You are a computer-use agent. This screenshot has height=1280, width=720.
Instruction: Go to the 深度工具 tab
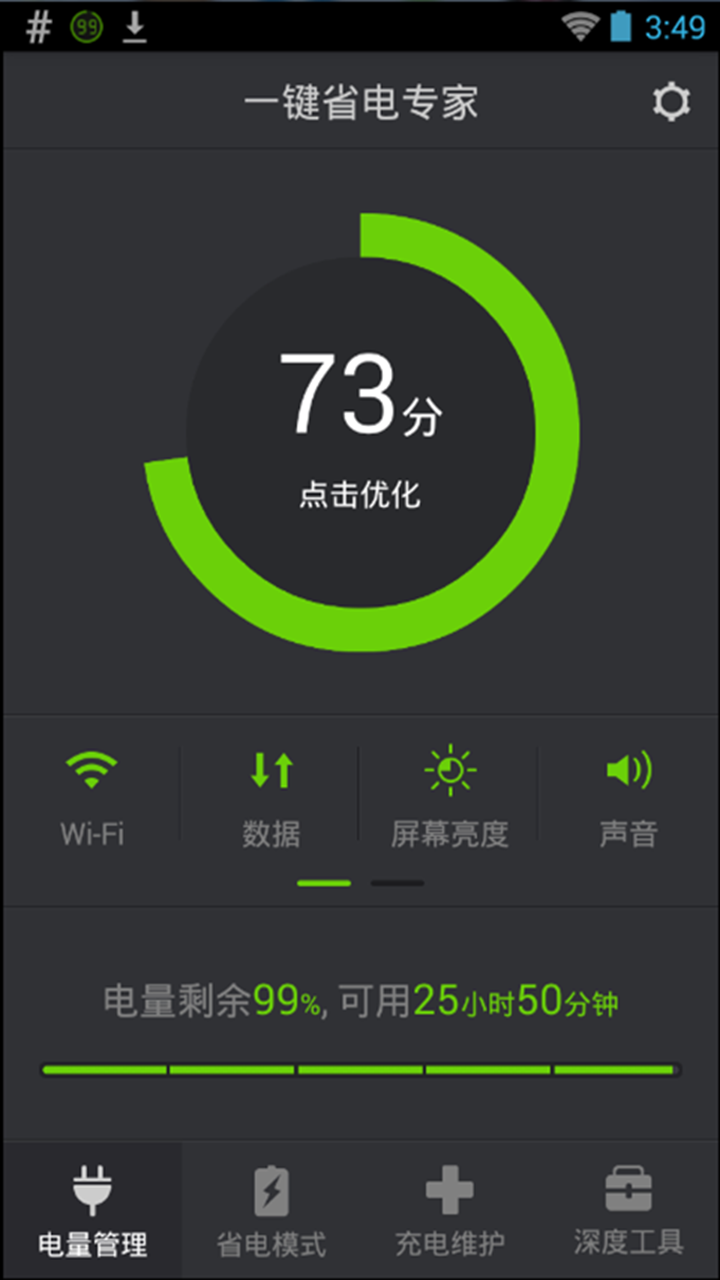click(x=629, y=1212)
